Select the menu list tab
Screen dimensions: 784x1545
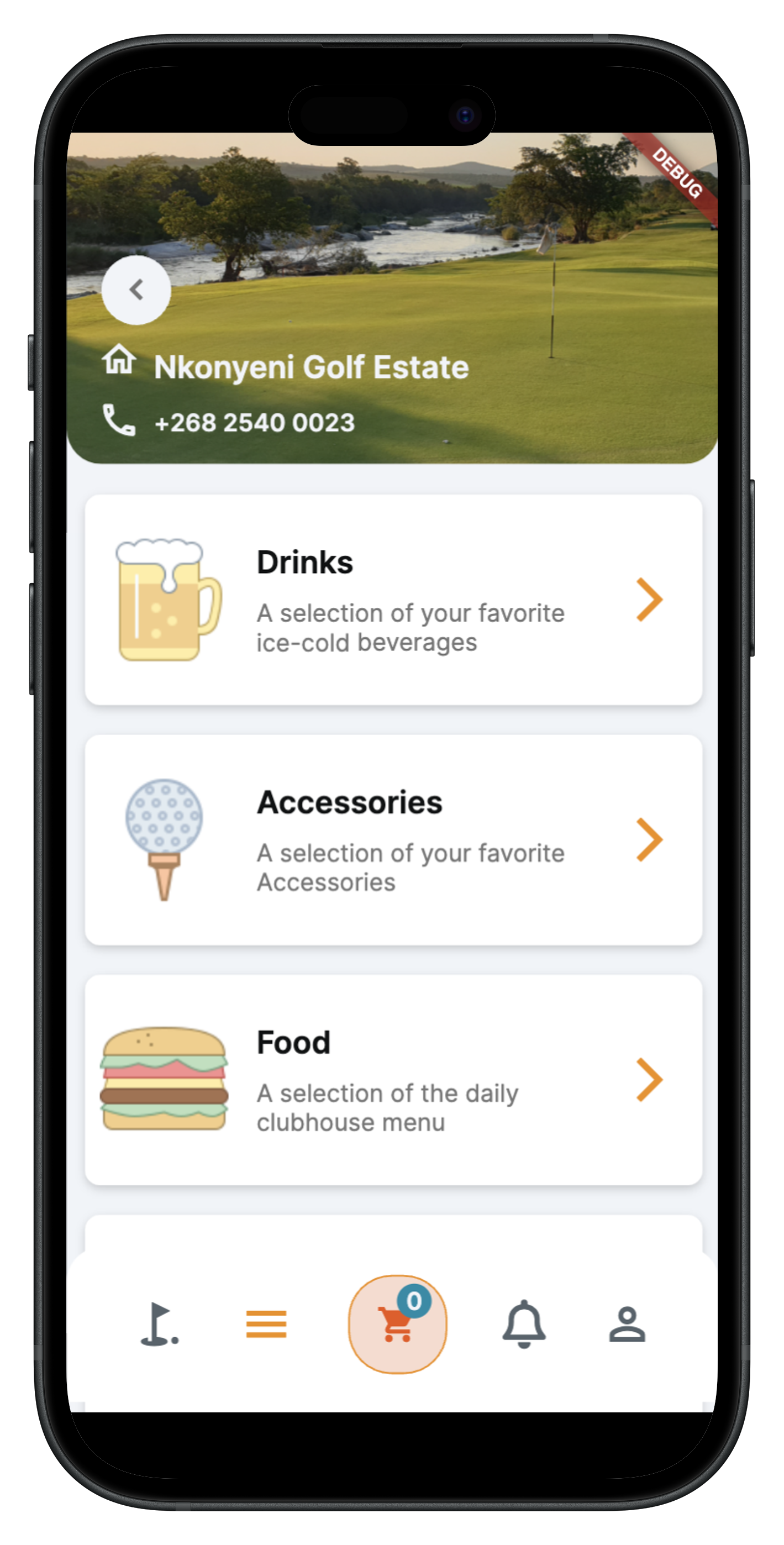pos(266,1323)
